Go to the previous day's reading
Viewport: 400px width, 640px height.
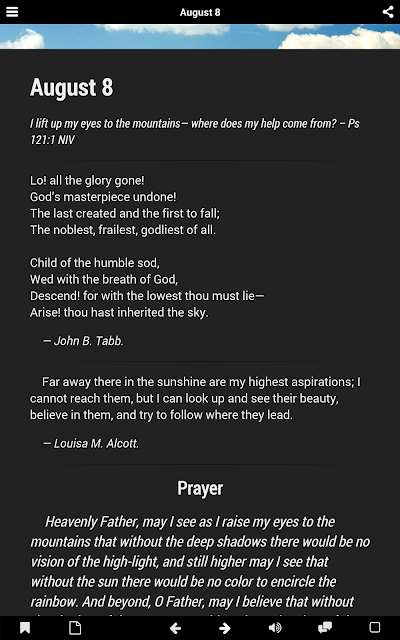(175, 628)
